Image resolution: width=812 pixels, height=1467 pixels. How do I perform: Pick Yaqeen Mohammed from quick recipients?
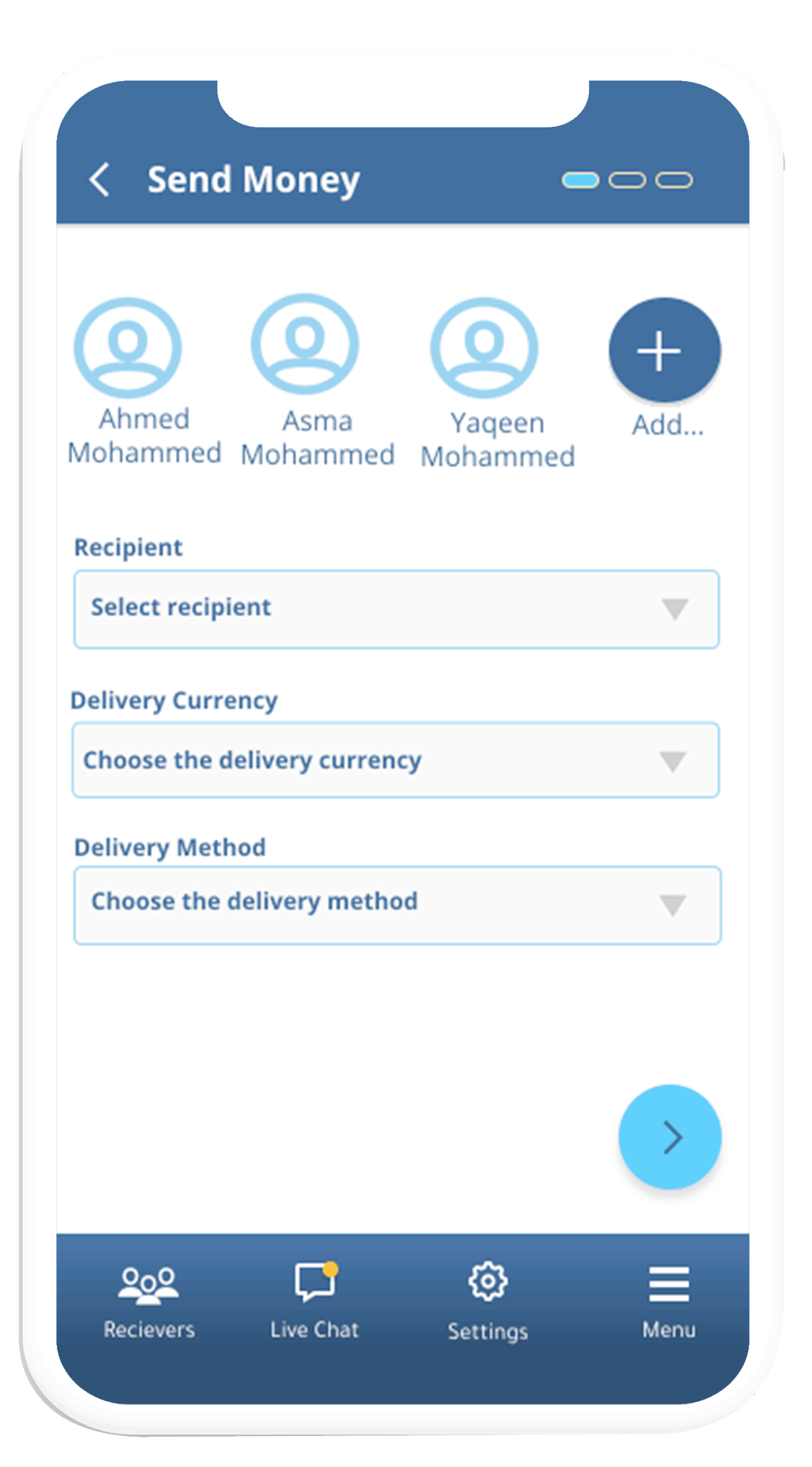pyautogui.click(x=484, y=348)
